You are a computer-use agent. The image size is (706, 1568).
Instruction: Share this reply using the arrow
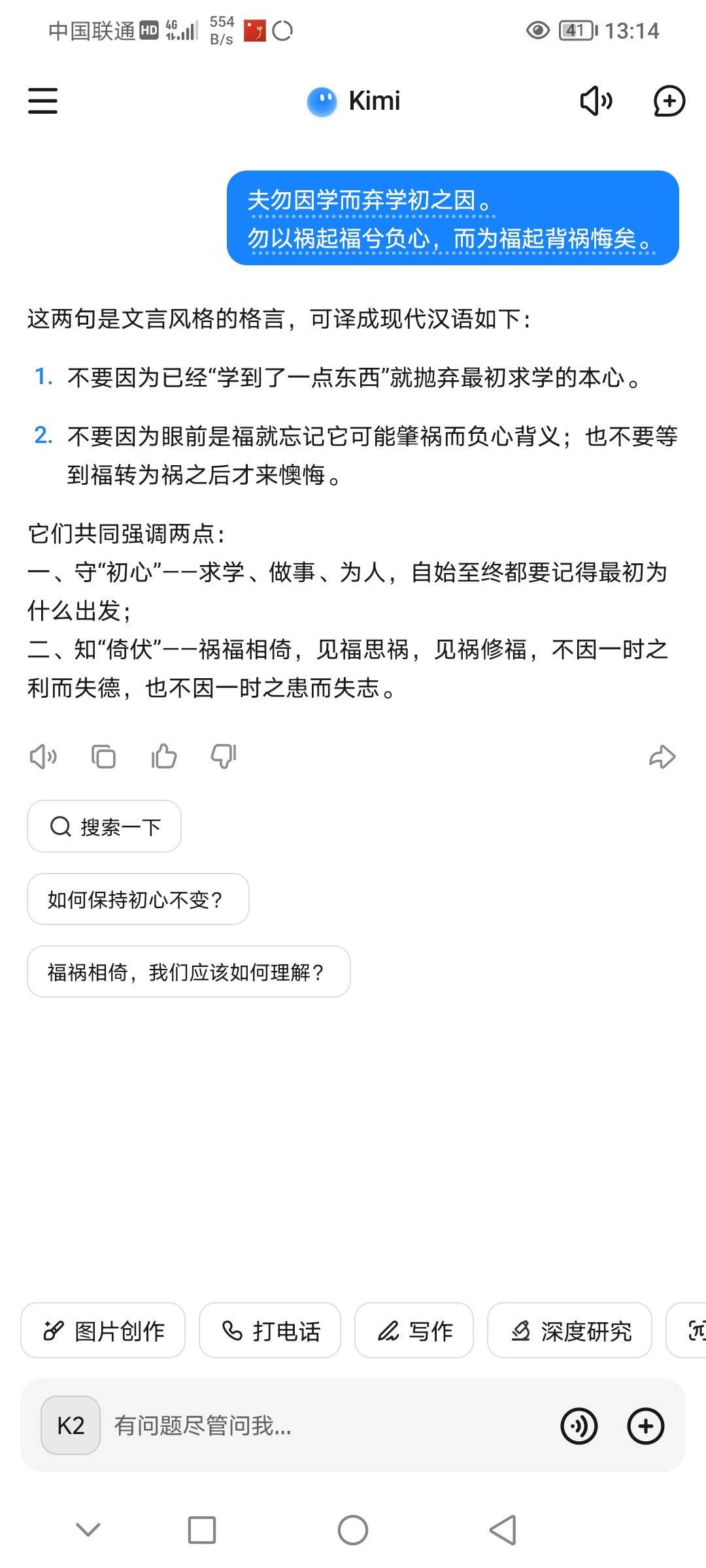(662, 757)
